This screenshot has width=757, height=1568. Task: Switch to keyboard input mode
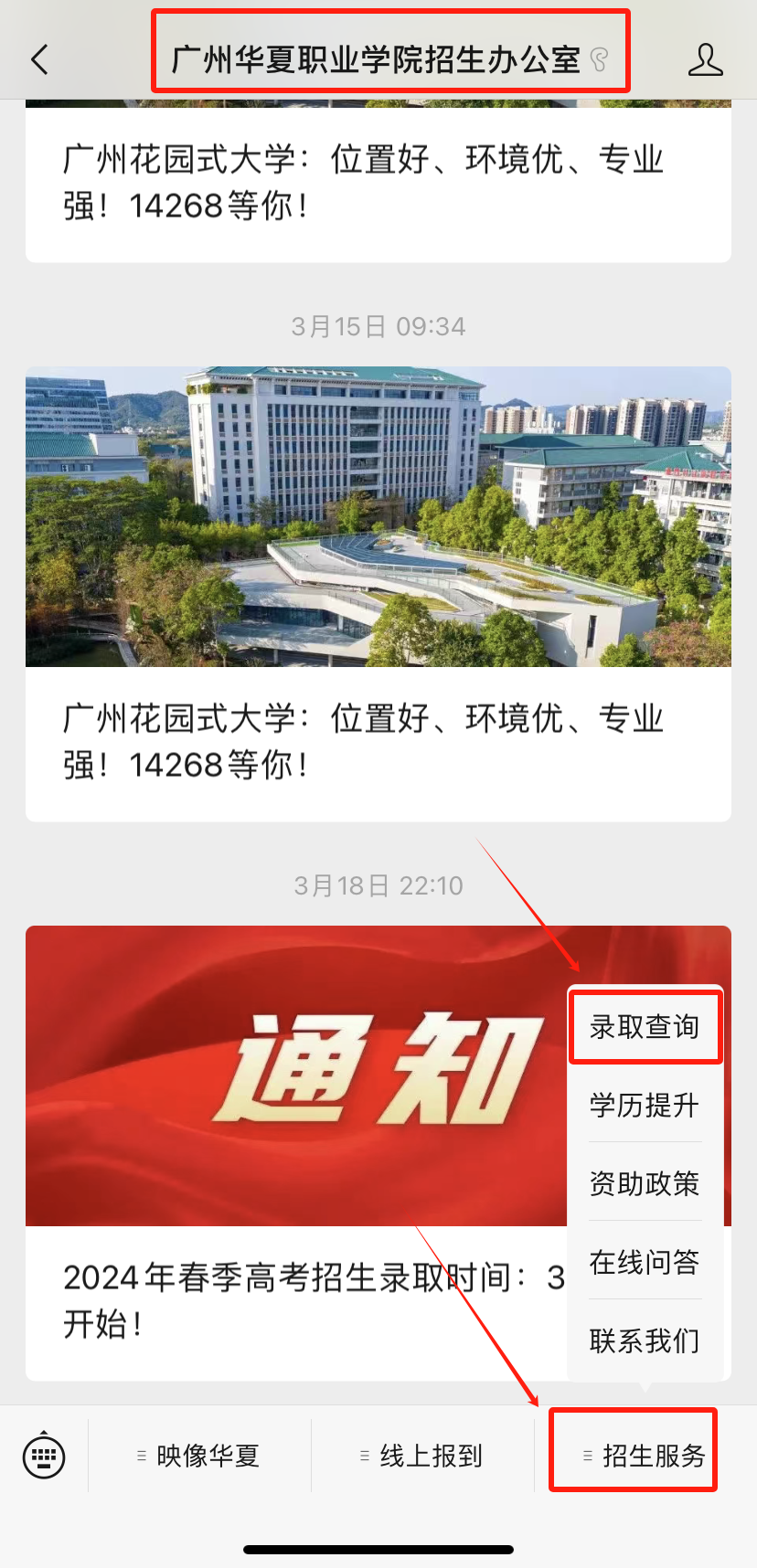[44, 1456]
